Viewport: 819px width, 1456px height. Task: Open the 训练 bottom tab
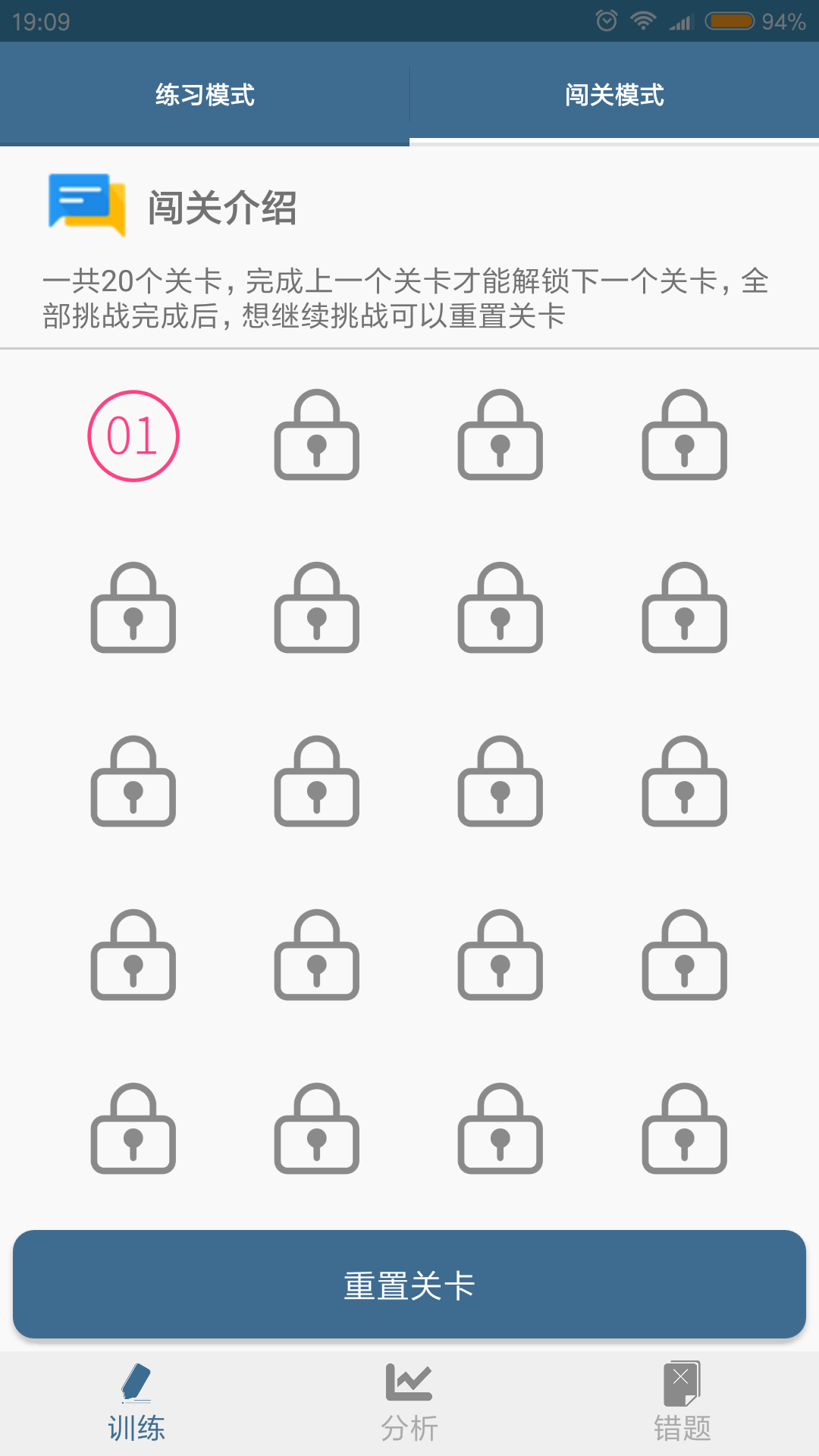(x=136, y=1403)
